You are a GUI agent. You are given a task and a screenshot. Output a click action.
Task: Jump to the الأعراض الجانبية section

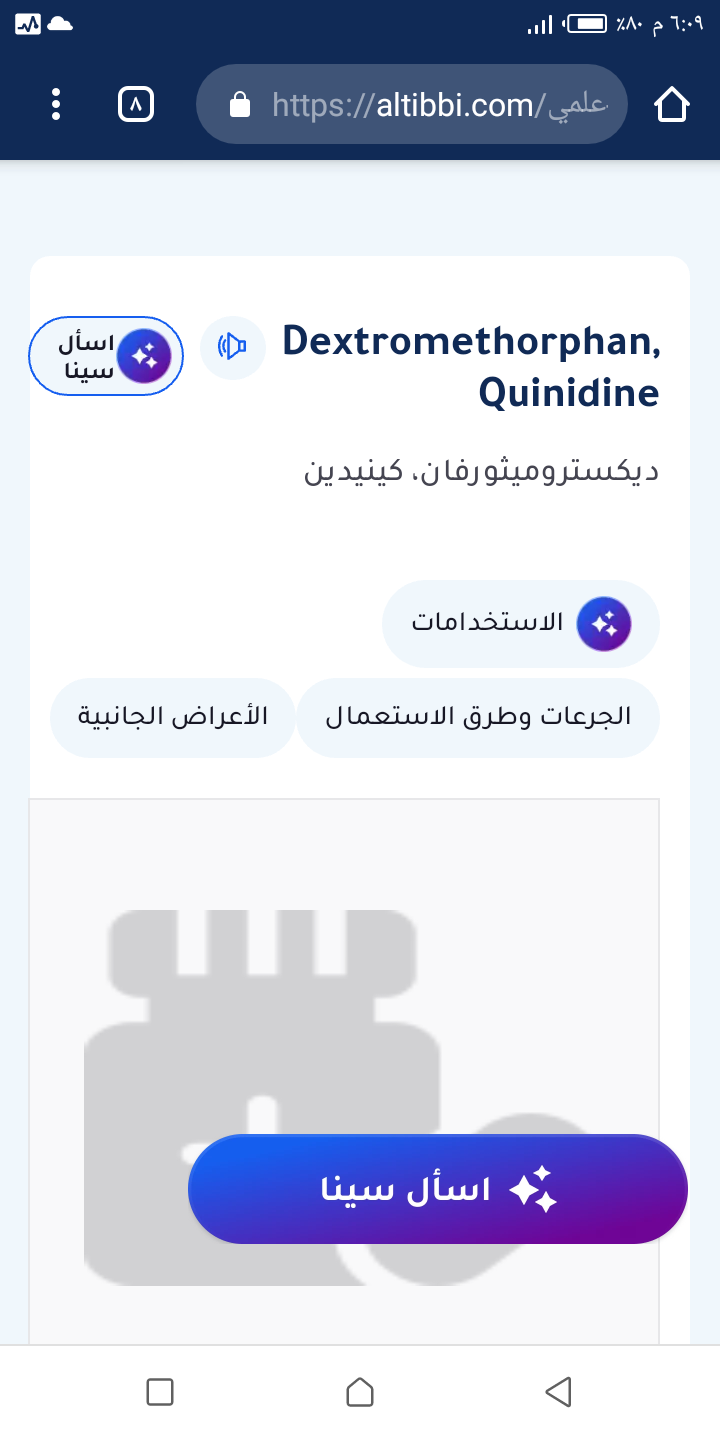pos(172,718)
